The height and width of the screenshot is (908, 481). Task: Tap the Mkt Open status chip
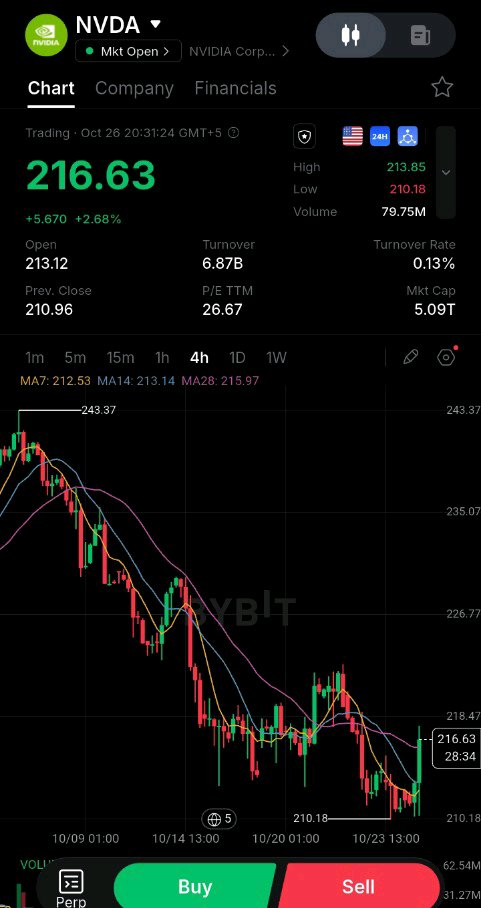pos(128,51)
